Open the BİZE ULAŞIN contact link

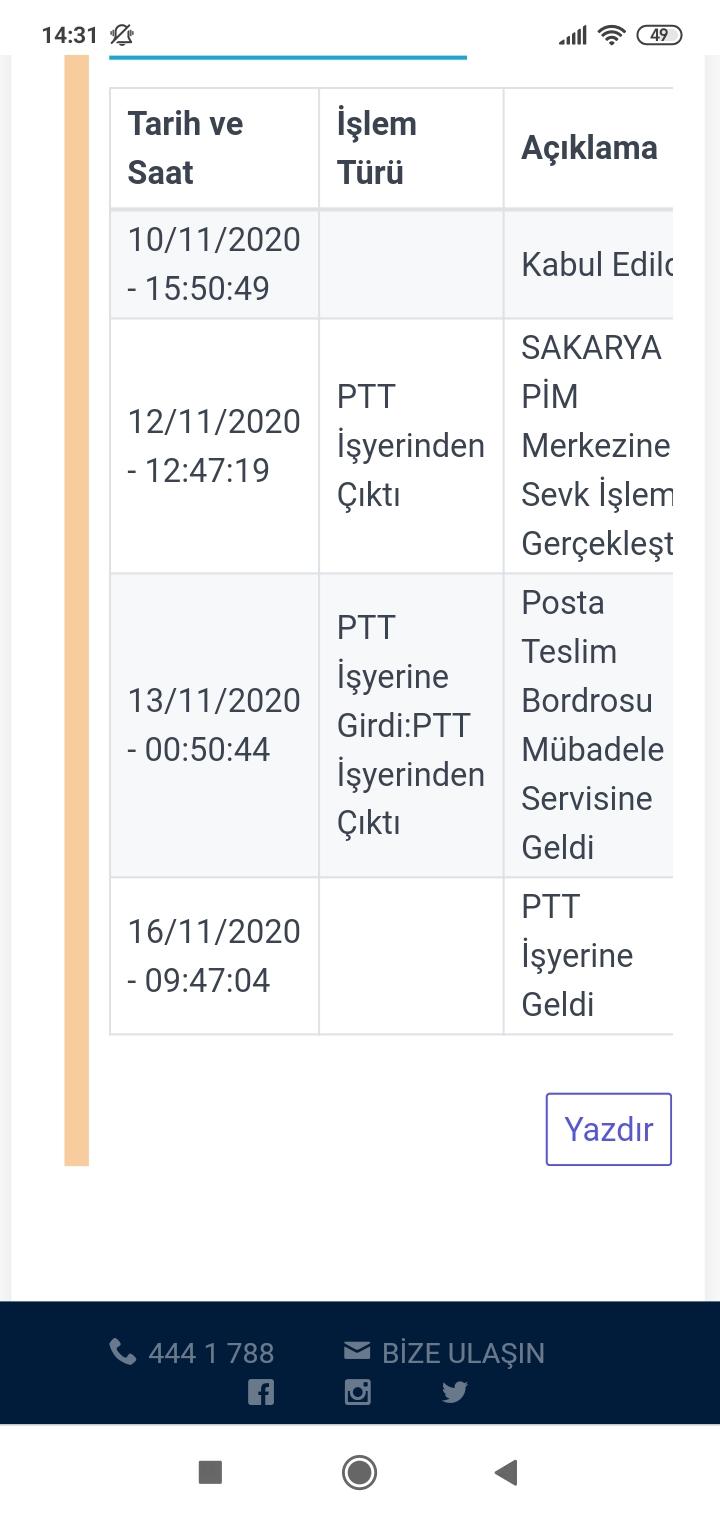pyautogui.click(x=444, y=1353)
